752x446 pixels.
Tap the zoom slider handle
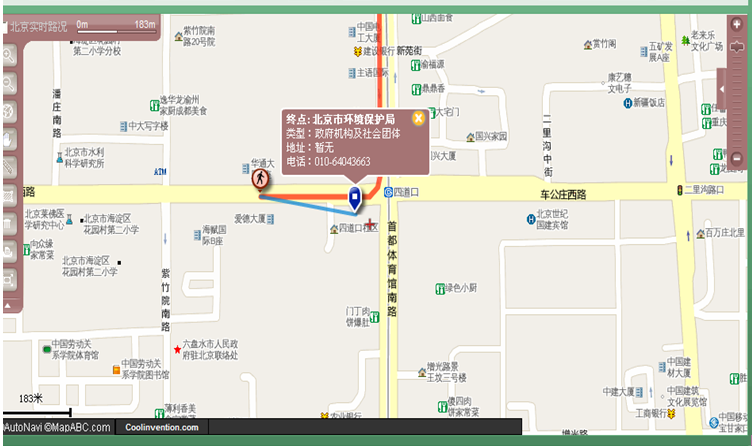[737, 46]
